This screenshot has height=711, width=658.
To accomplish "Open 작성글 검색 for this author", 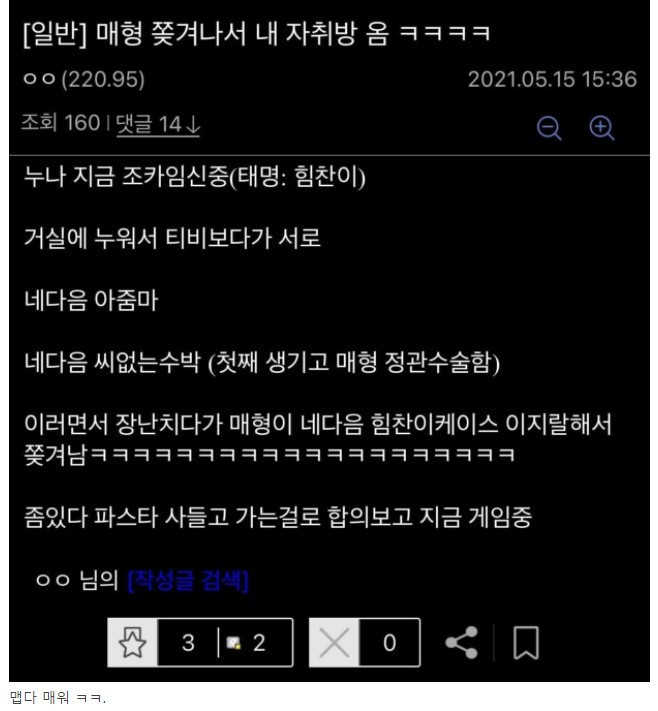I will (x=188, y=581).
